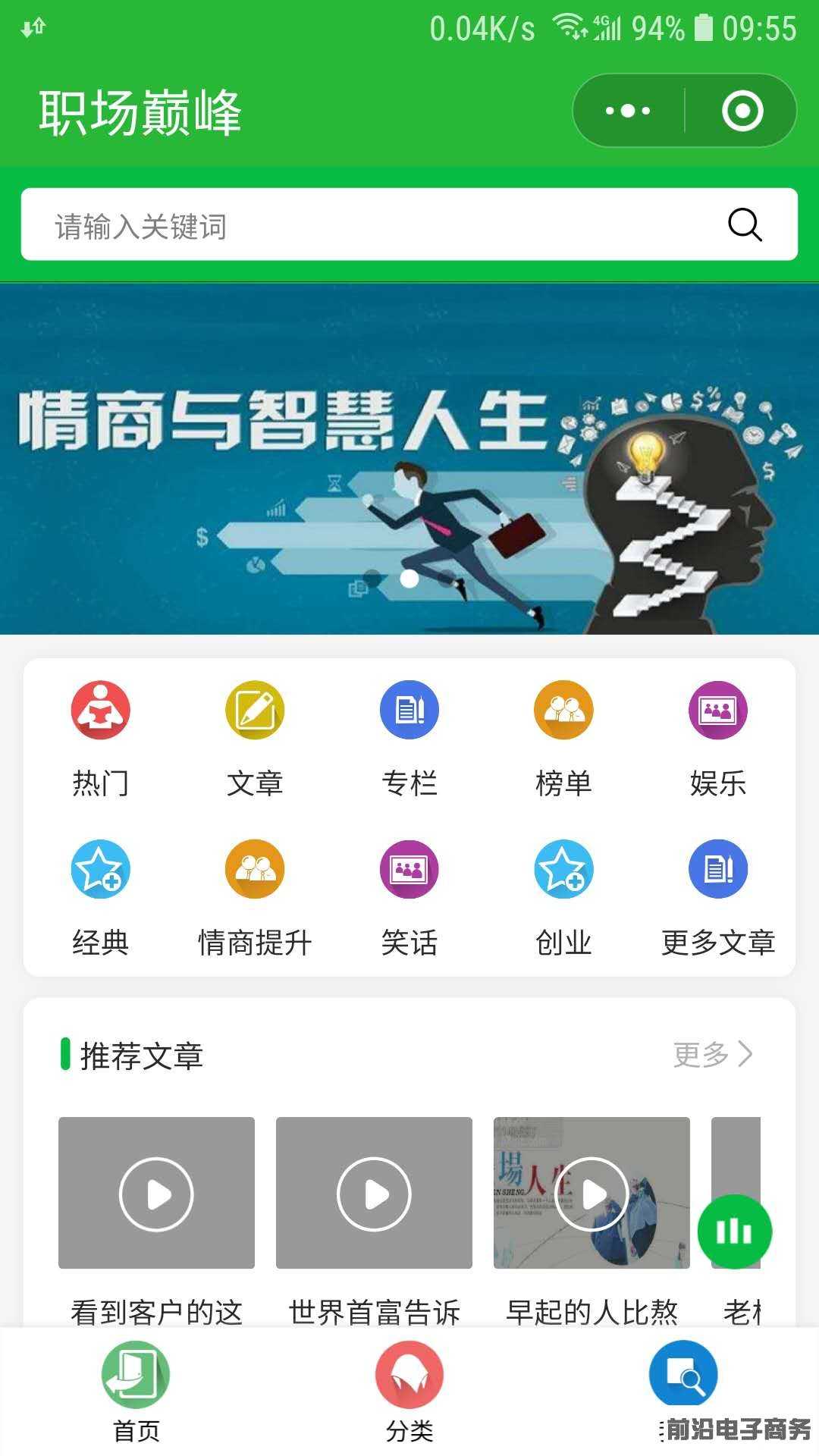Close the mini program via circle button
The height and width of the screenshot is (1456, 819).
pos(742,111)
